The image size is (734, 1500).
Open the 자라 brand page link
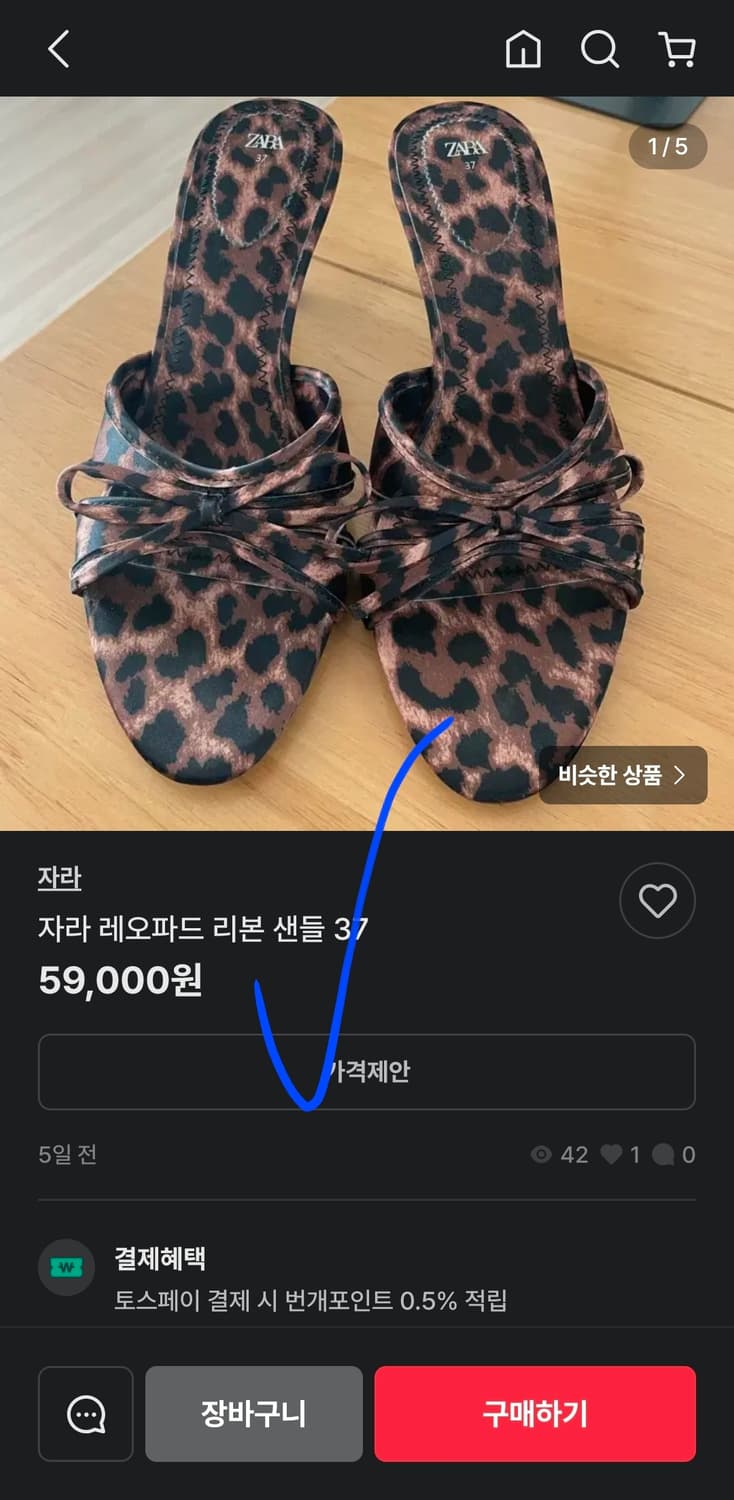click(56, 877)
